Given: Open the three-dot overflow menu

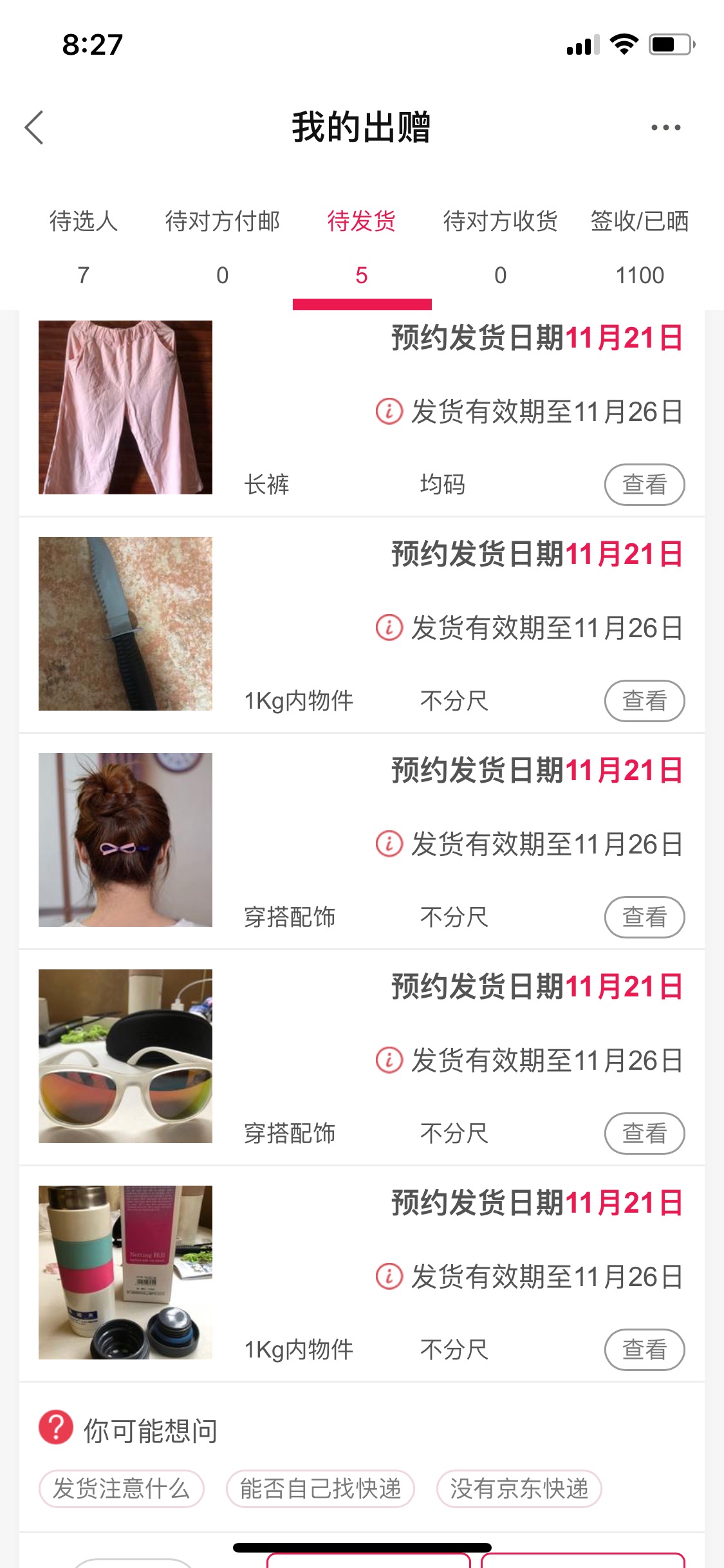Looking at the screenshot, I should point(665,127).
